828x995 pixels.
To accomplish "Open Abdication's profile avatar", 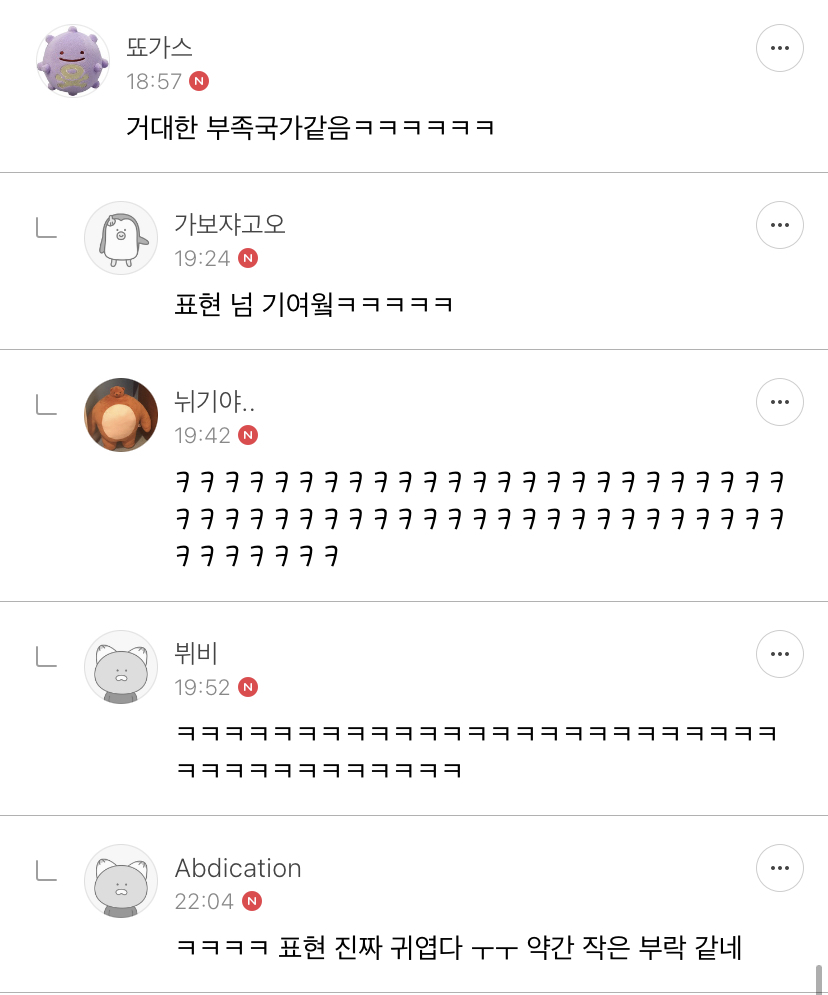I will (x=121, y=881).
